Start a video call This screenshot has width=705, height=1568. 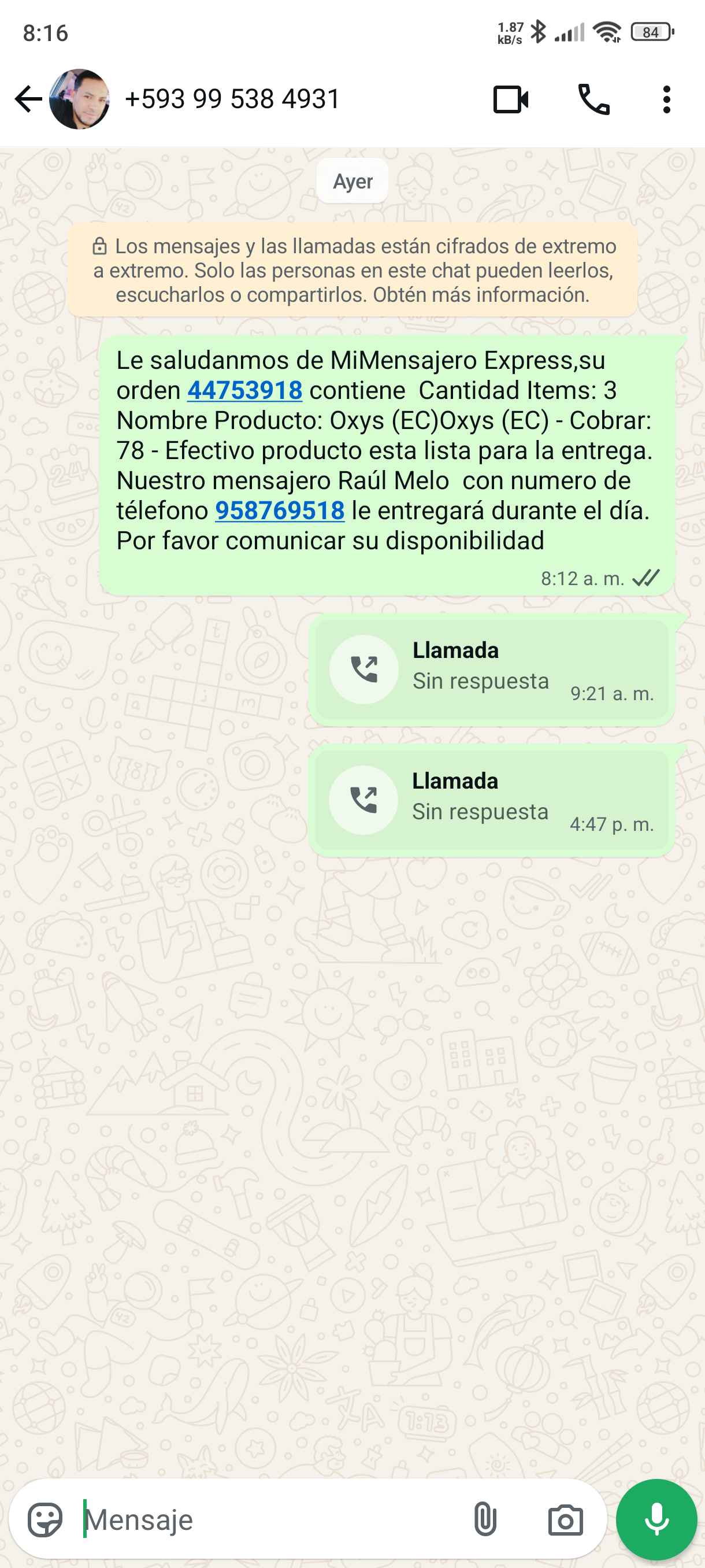(x=510, y=100)
